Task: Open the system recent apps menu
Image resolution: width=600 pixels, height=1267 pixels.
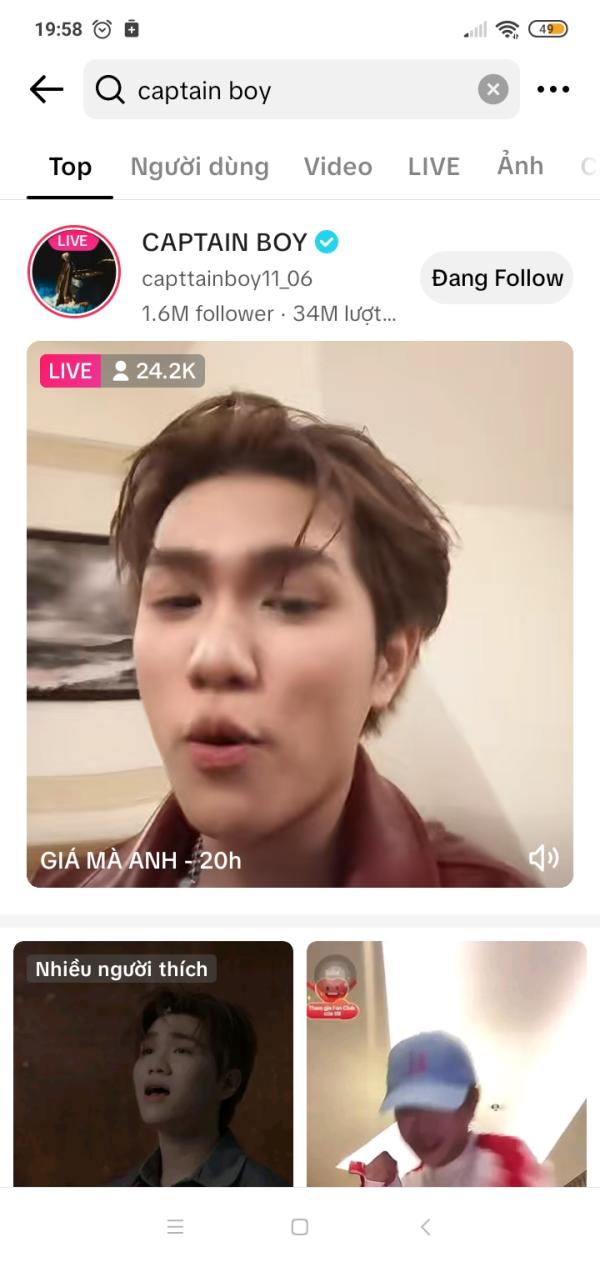Action: 175,1227
